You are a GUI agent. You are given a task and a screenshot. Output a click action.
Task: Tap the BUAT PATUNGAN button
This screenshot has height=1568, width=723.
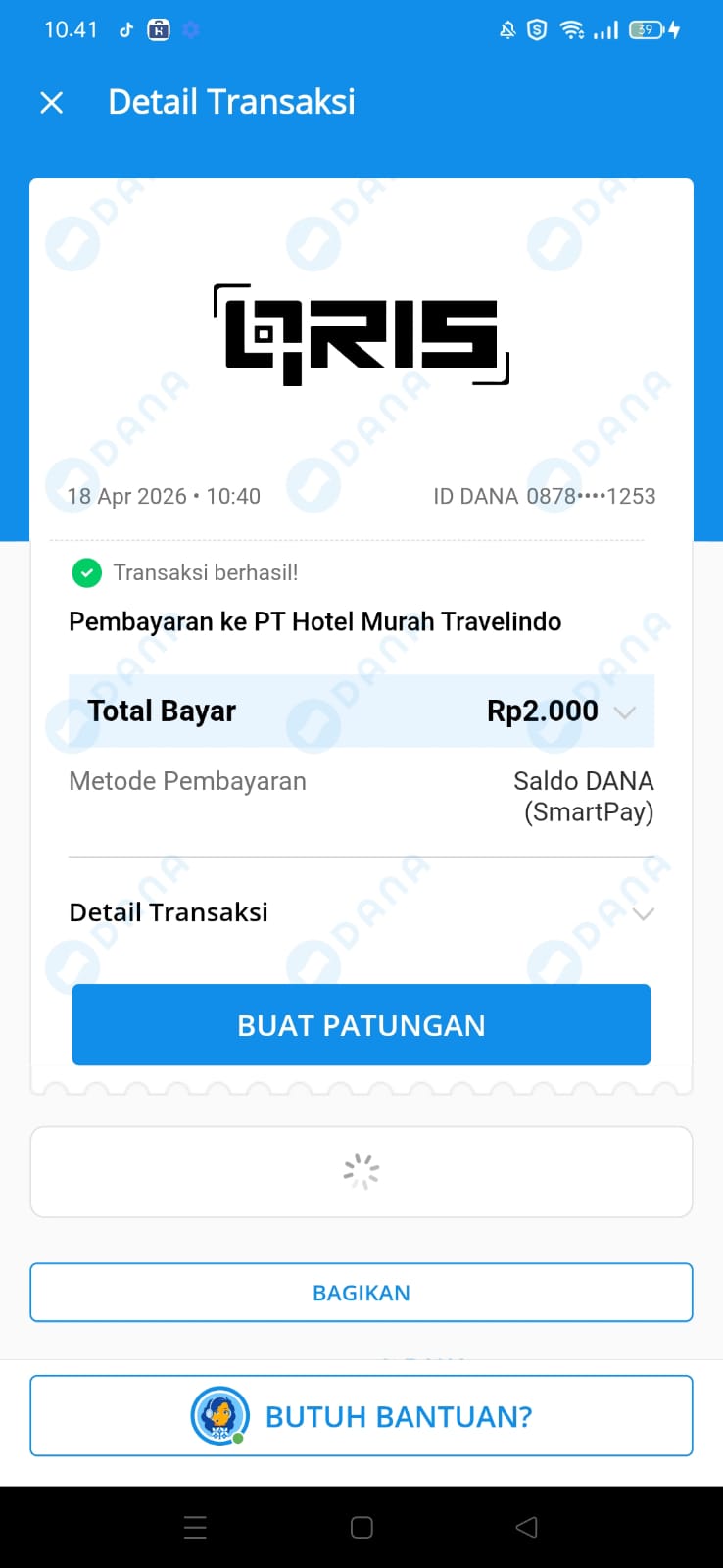[x=361, y=1024]
